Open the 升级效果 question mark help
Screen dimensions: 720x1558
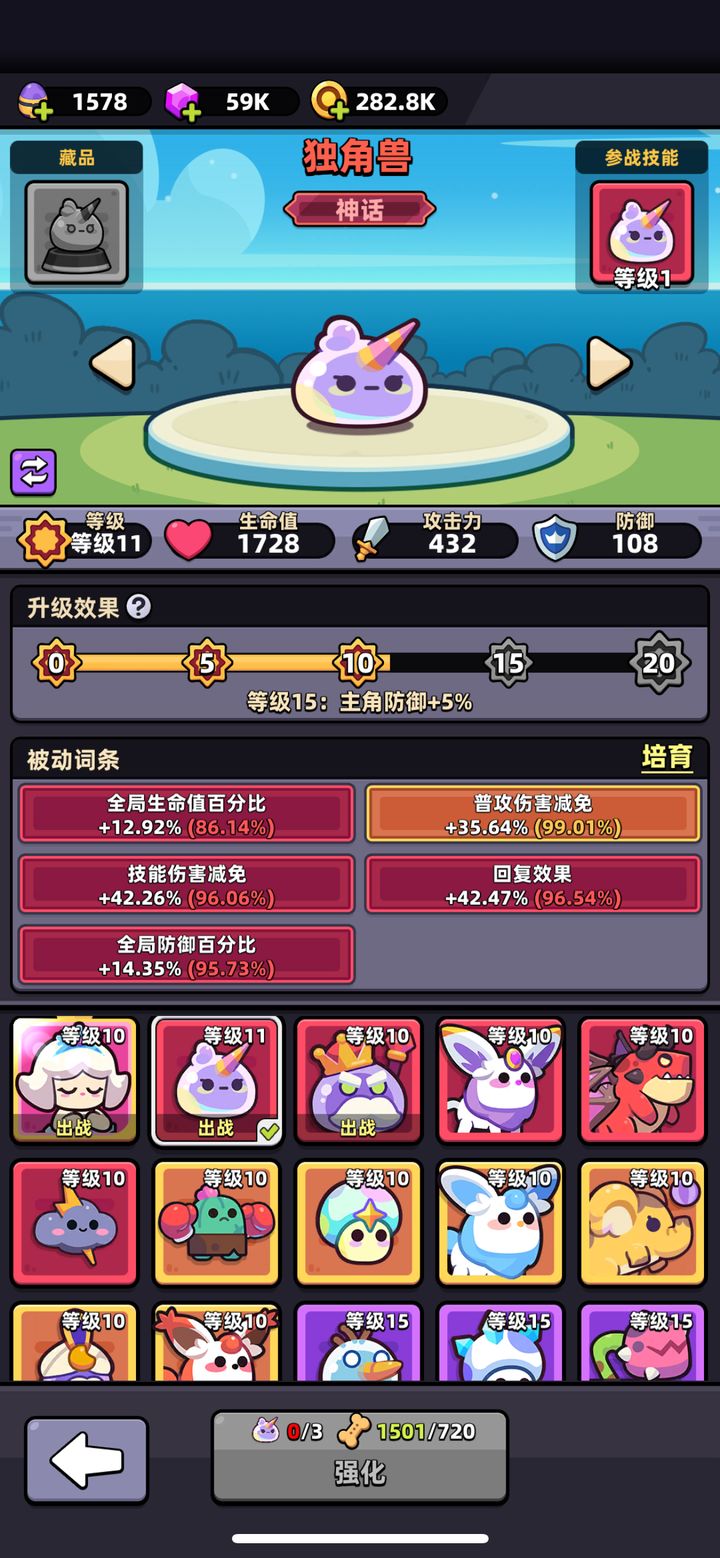[x=139, y=607]
